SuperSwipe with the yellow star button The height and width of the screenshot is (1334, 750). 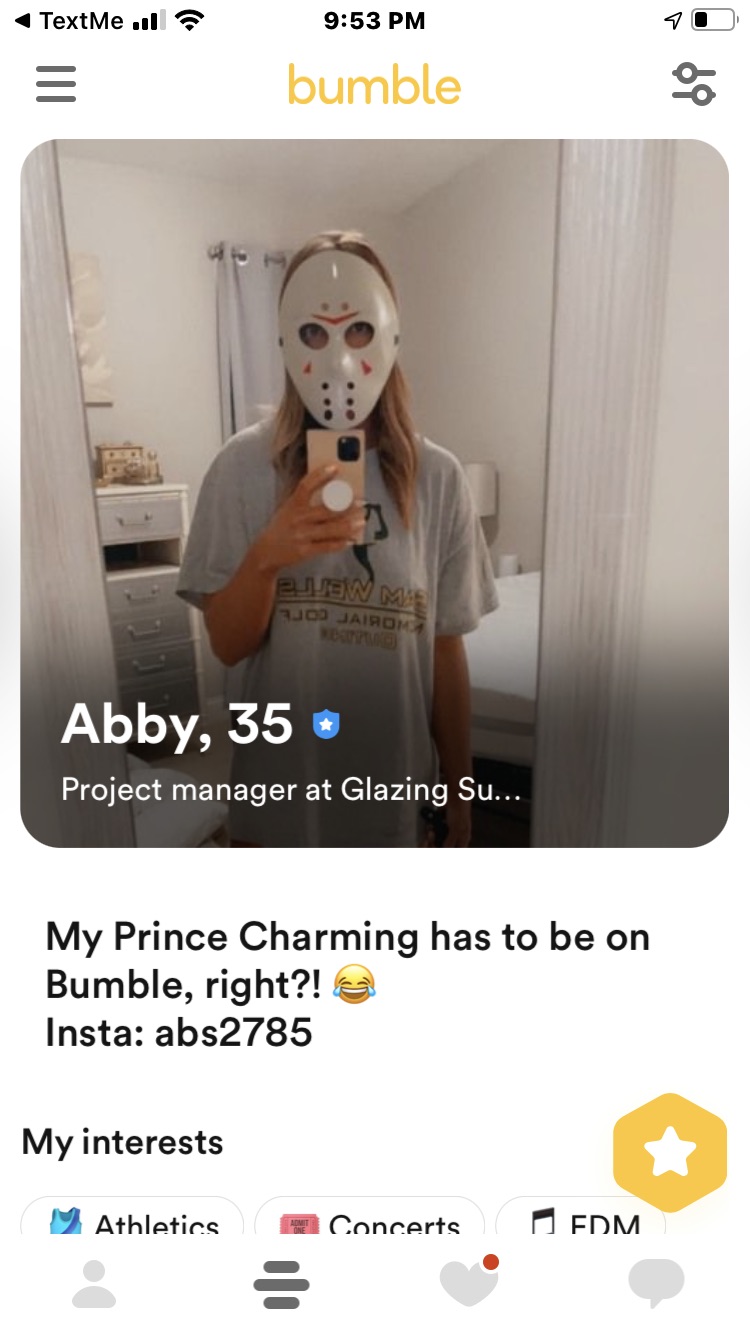[670, 1153]
